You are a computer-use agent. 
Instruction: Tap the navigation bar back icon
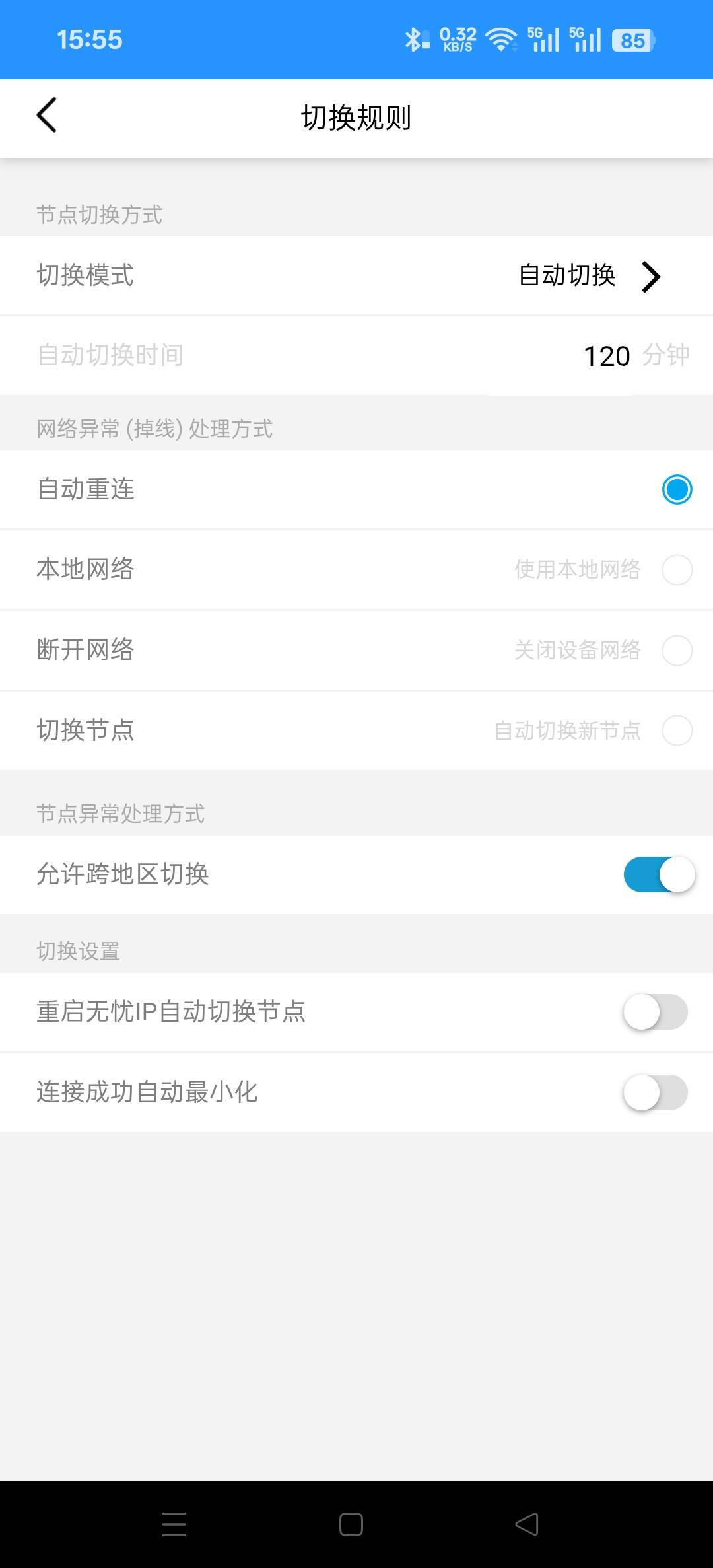[x=525, y=1524]
